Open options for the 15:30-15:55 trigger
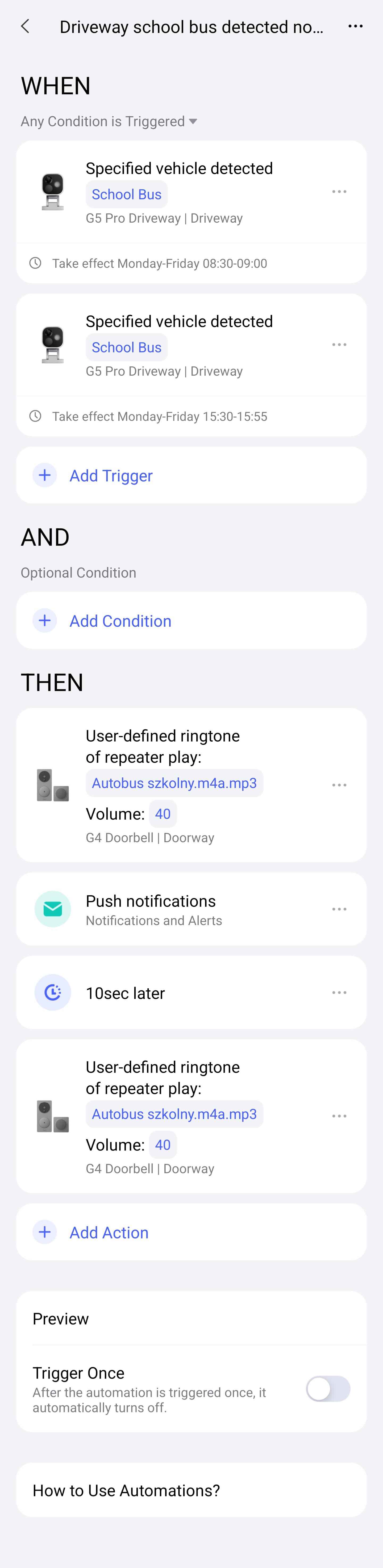The height and width of the screenshot is (1568, 383). click(x=339, y=345)
